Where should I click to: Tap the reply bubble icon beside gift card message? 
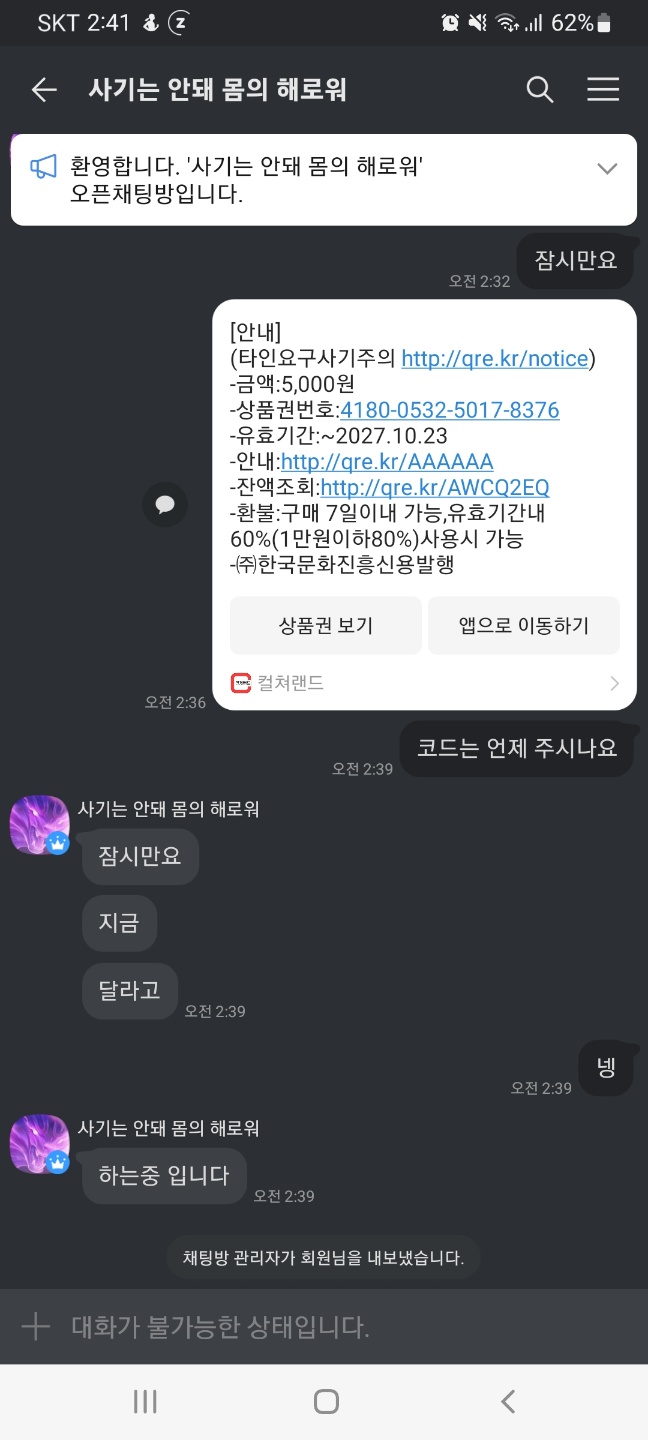(x=165, y=505)
